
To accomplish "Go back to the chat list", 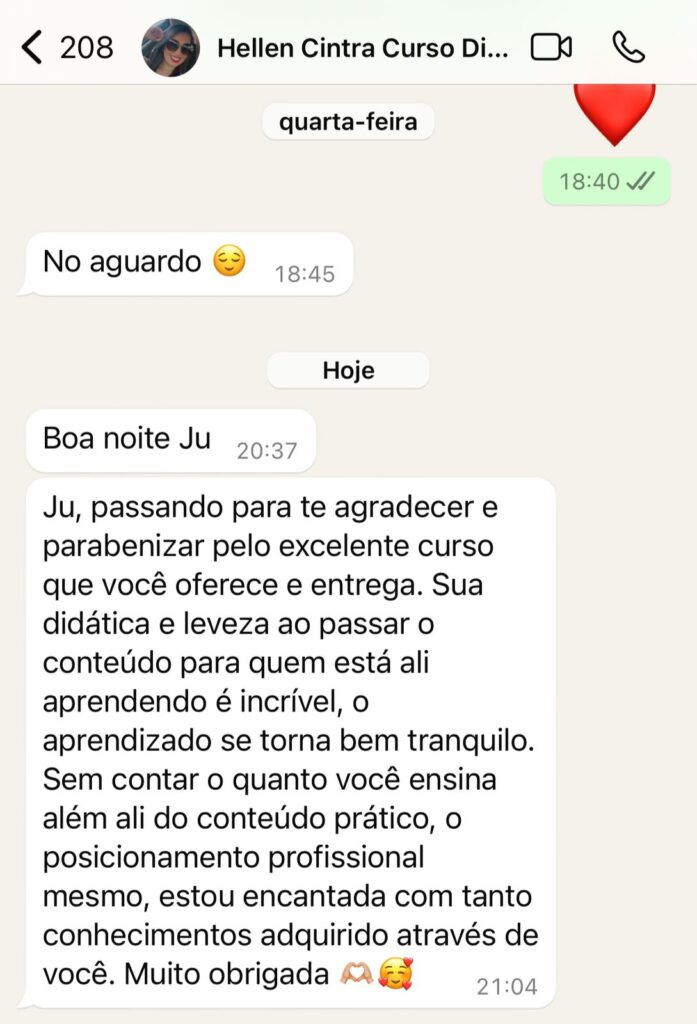I will pyautogui.click(x=34, y=47).
